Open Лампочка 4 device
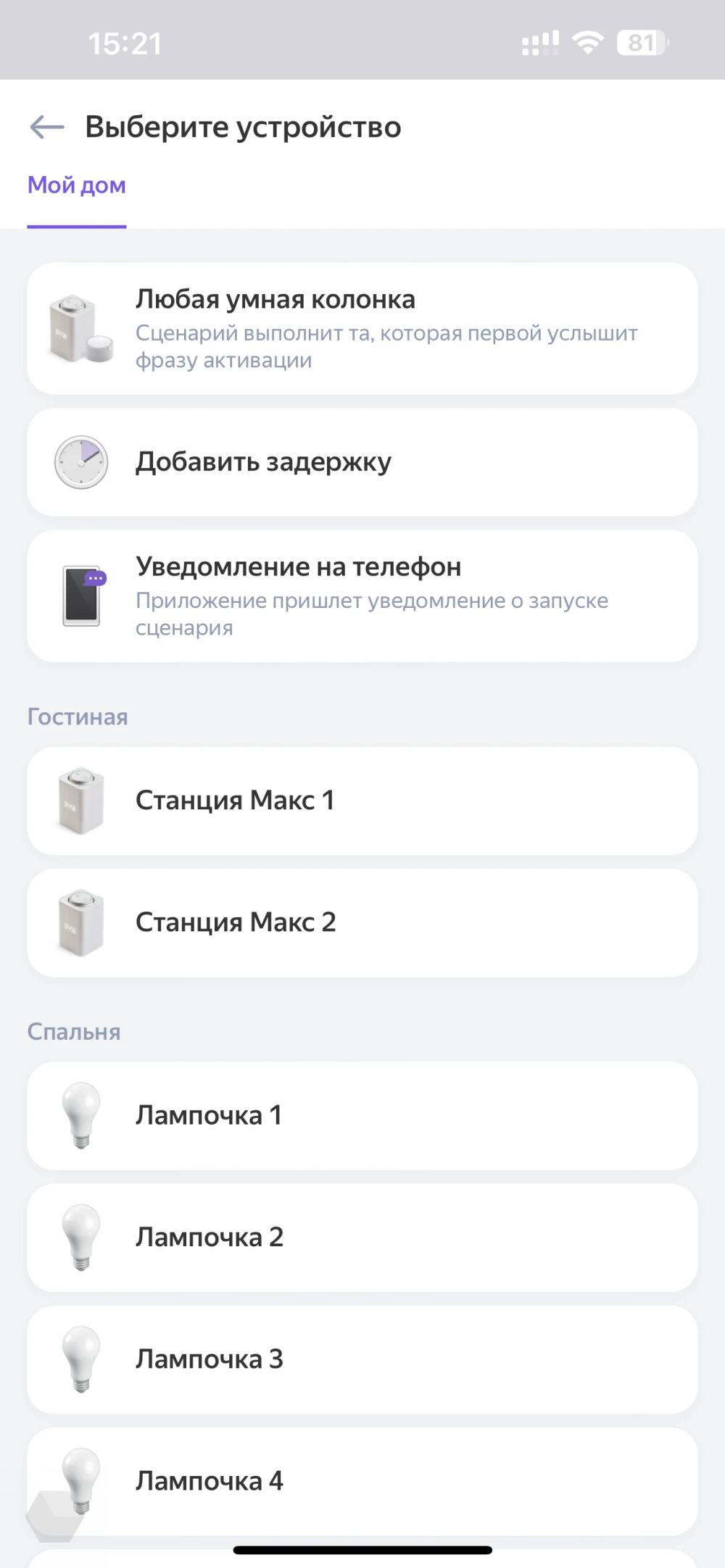 click(362, 1480)
